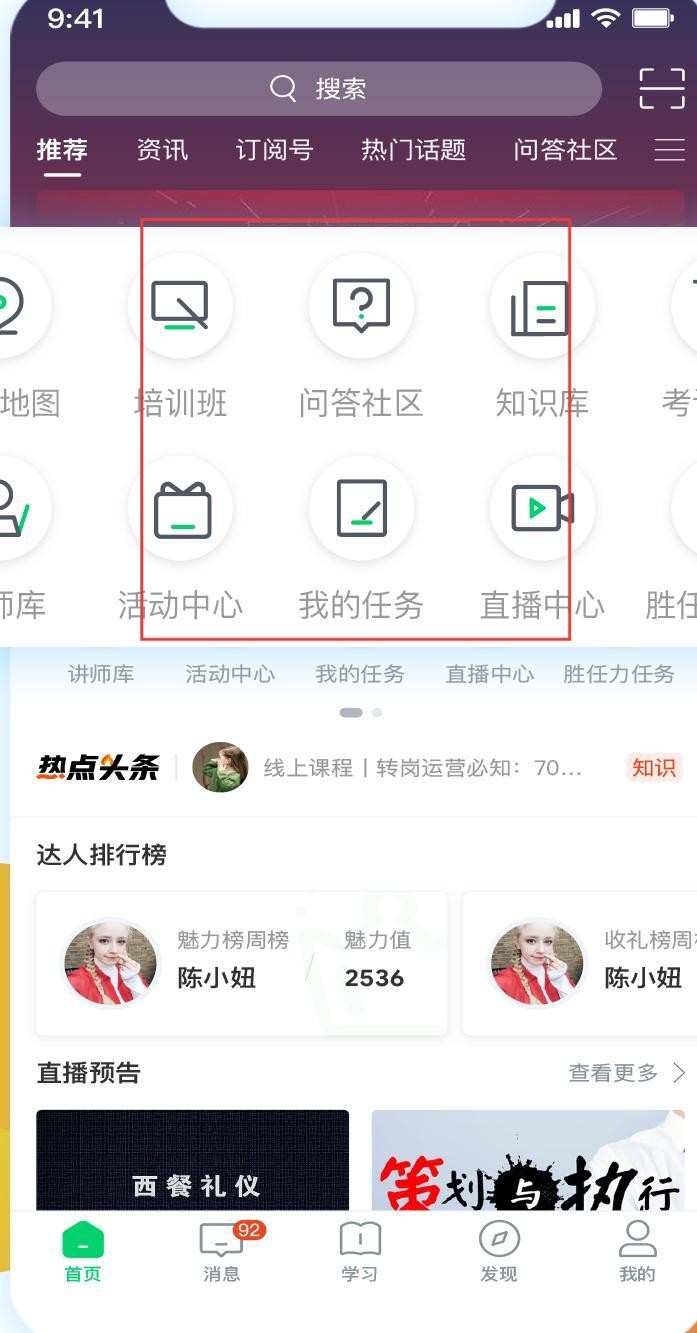Switch to the 学习 tab
The width and height of the screenshot is (697, 1333).
[x=359, y=1250]
